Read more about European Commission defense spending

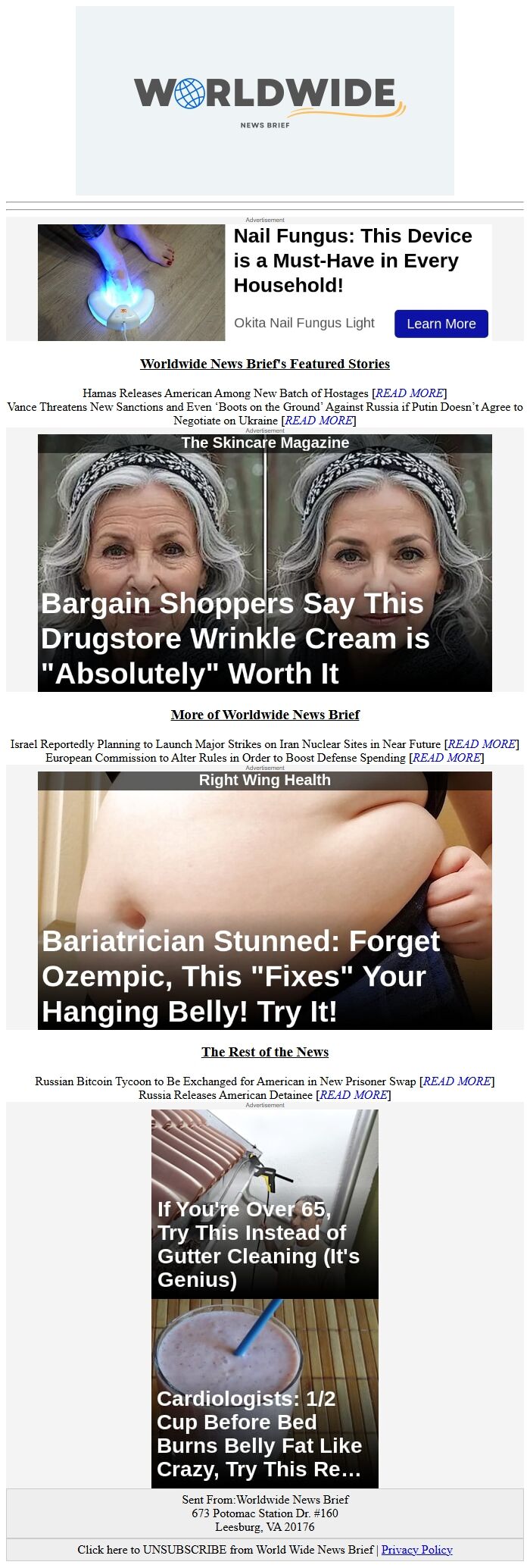(x=447, y=758)
